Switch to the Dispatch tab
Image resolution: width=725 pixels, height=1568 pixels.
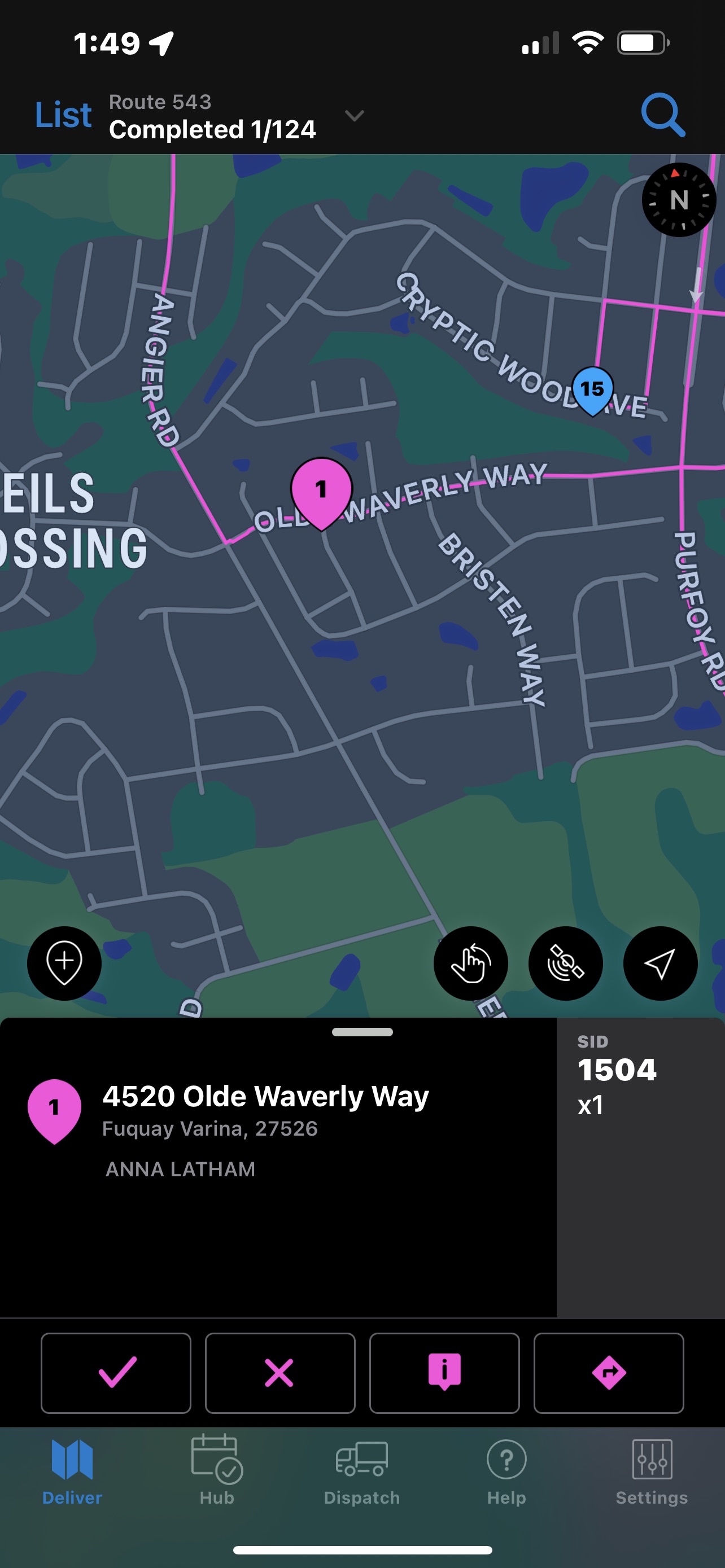pos(361,1469)
